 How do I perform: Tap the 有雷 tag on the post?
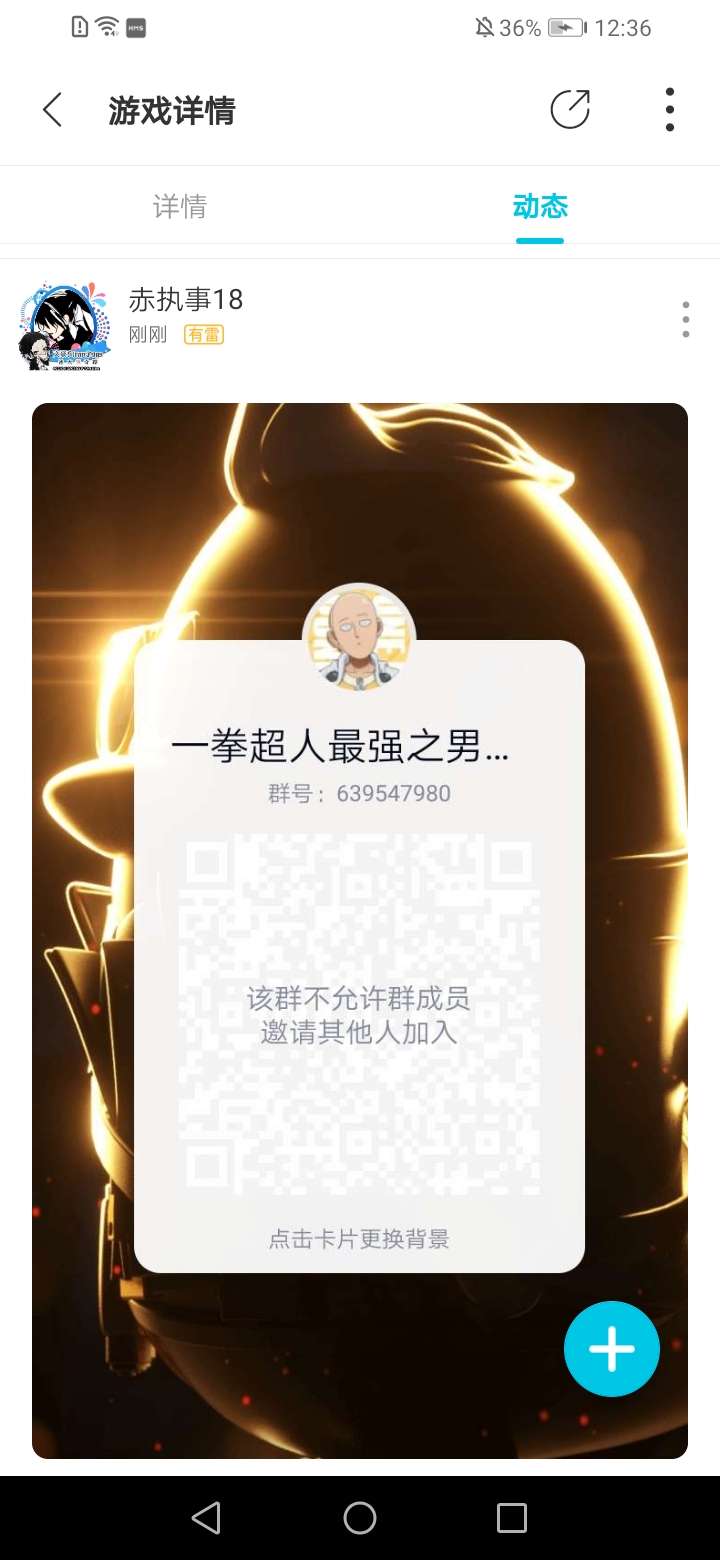204,335
